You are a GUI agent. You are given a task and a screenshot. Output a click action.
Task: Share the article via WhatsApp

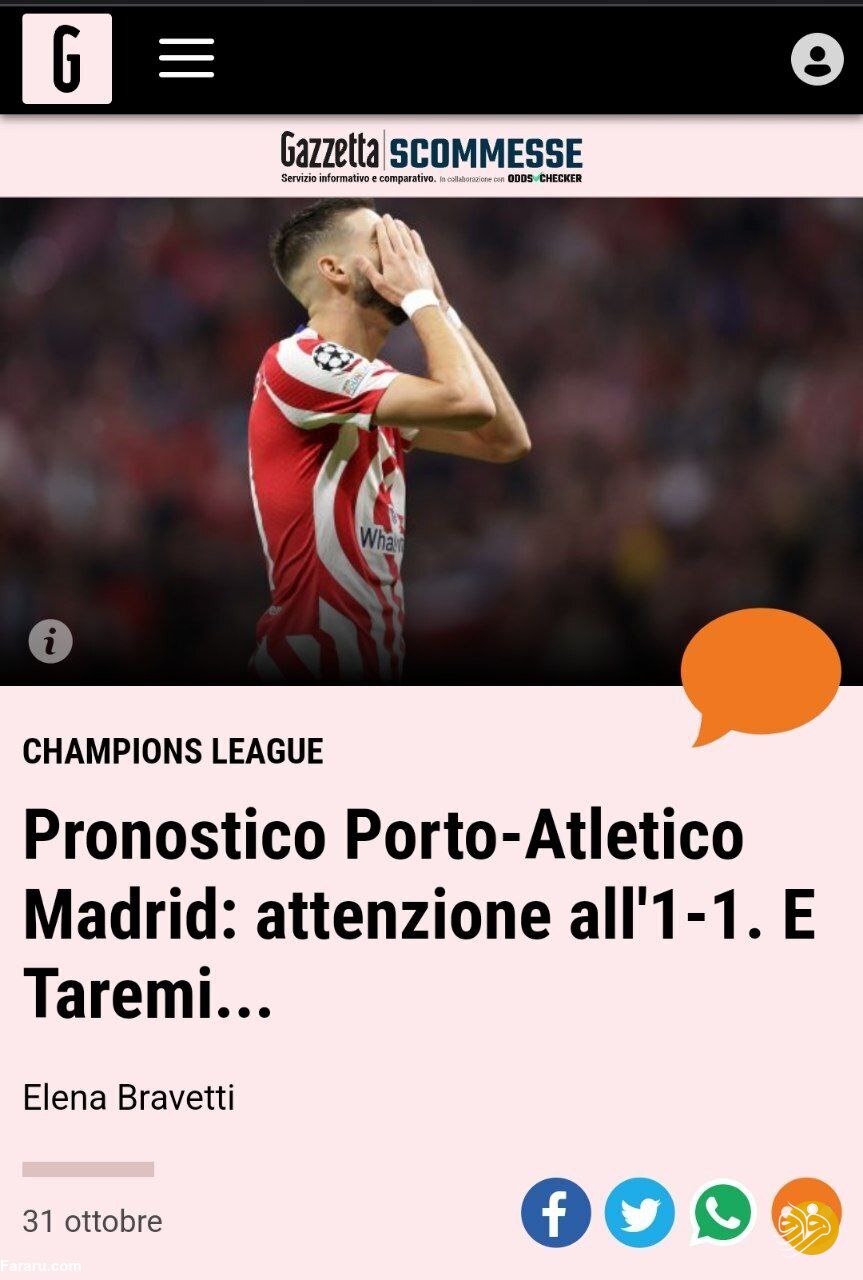coord(723,1213)
